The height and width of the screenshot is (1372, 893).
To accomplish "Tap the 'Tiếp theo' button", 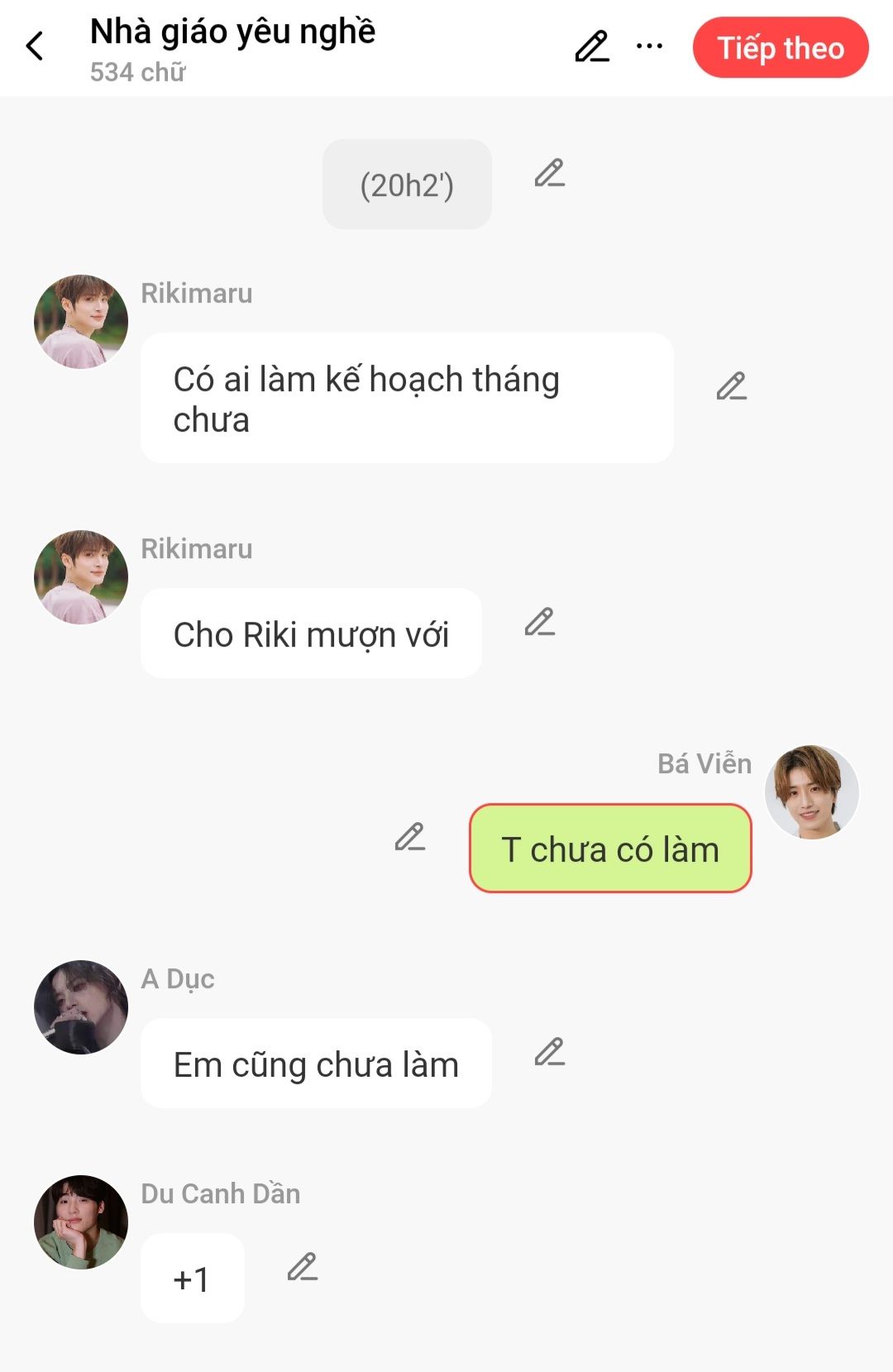I will point(780,48).
